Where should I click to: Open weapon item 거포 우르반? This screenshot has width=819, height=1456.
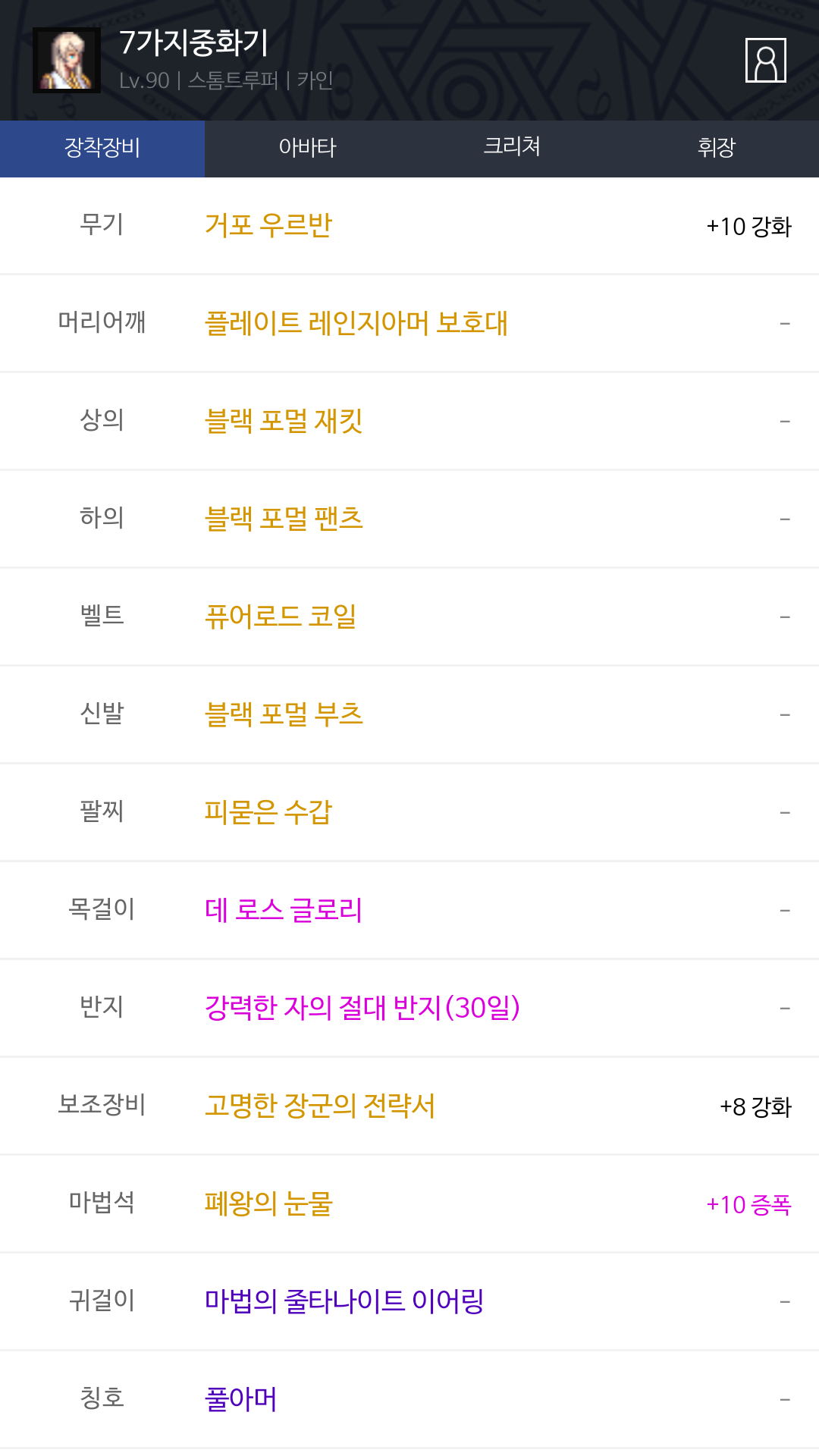[x=268, y=226]
